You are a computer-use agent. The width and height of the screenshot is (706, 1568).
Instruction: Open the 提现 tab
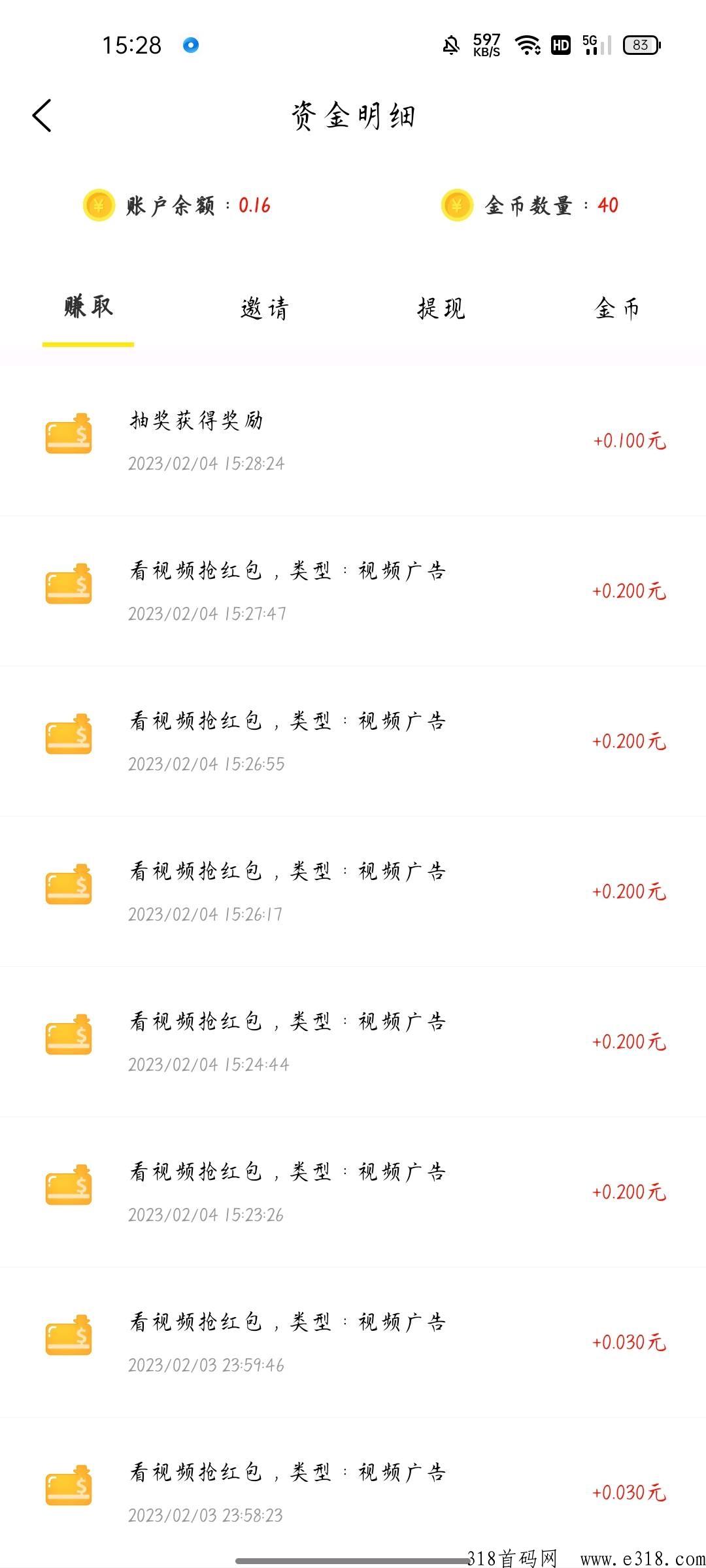pyautogui.click(x=441, y=308)
